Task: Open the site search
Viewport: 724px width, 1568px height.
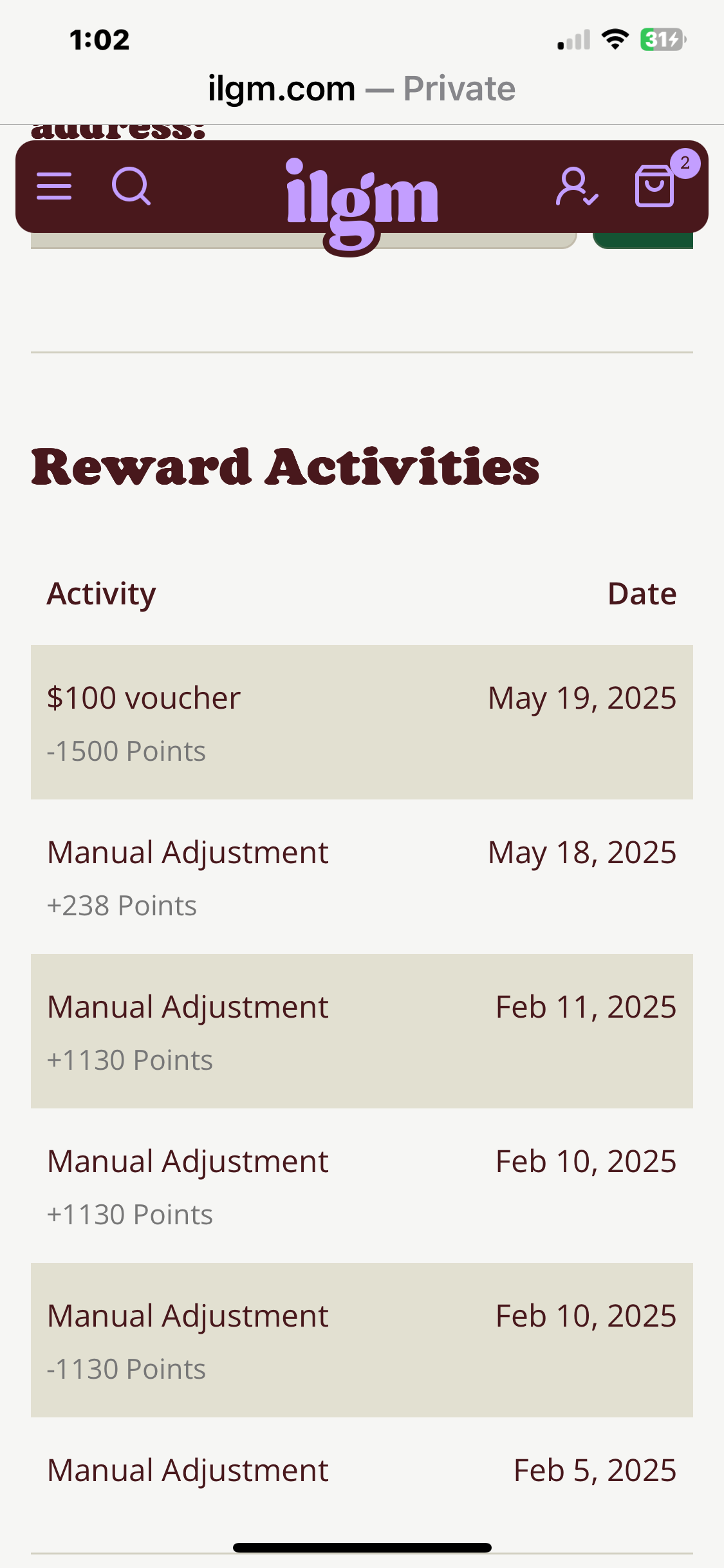Action: [x=131, y=187]
